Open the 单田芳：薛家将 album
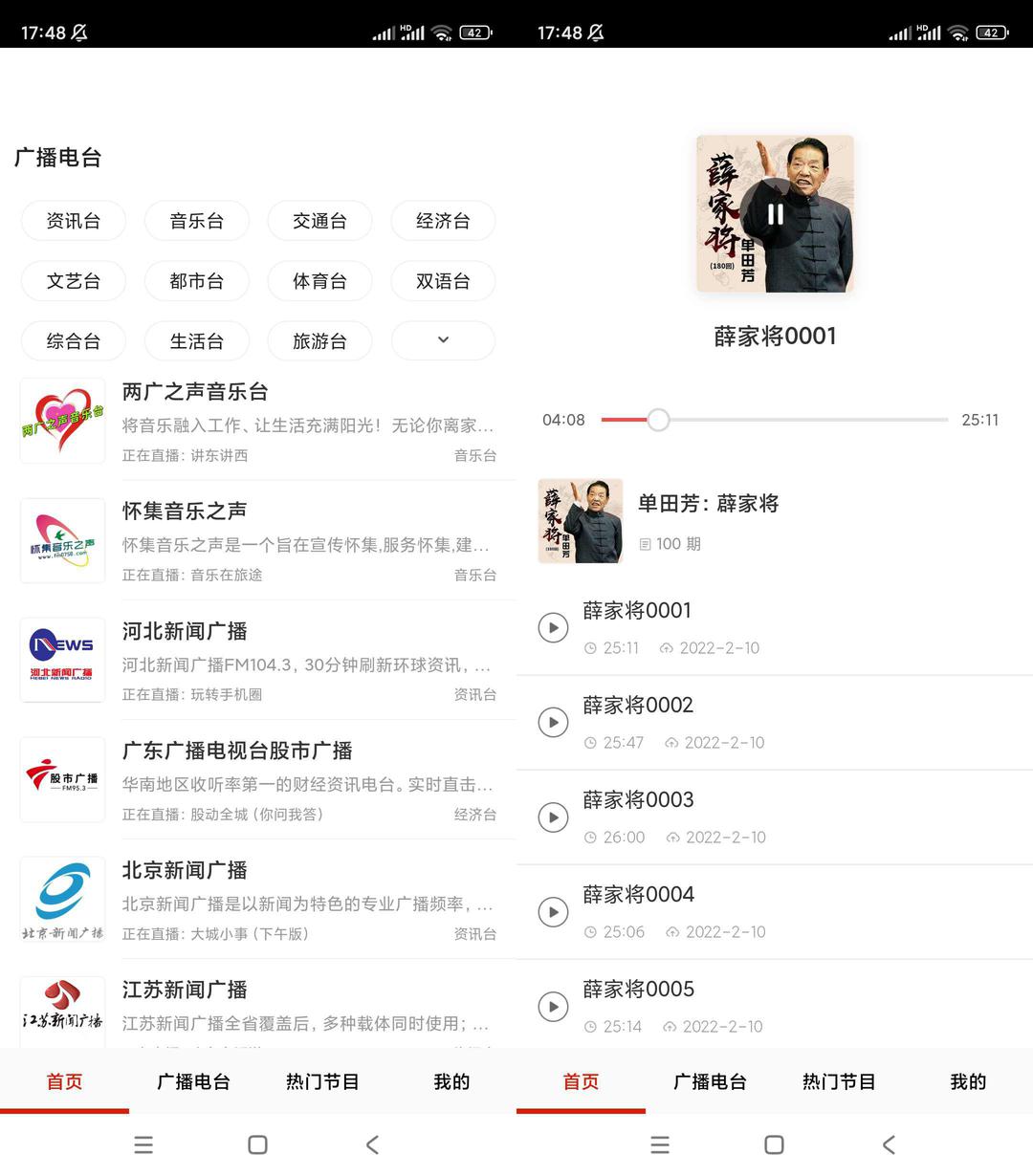Viewport: 1033px width, 1176px height. pyautogui.click(x=775, y=521)
